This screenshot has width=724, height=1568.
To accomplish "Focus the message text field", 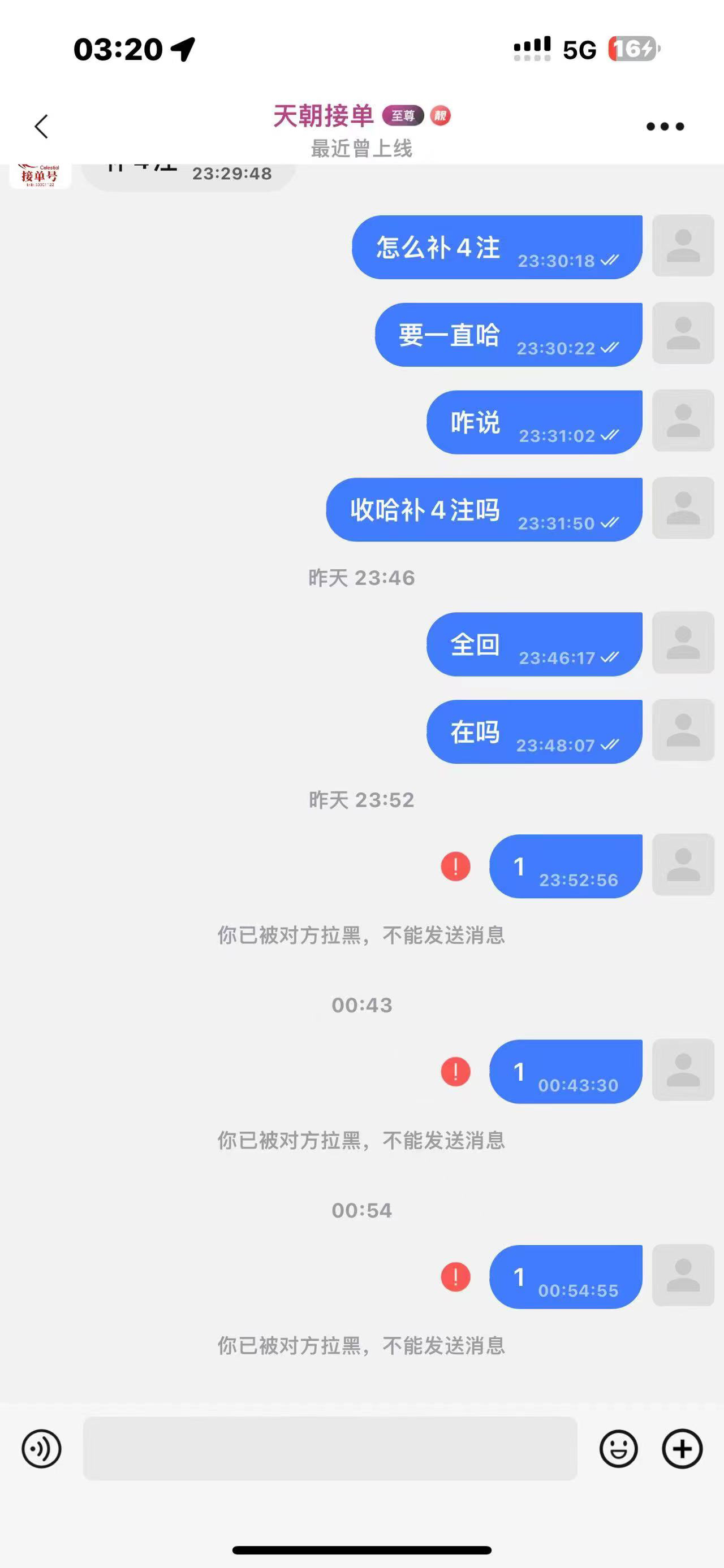I will tap(329, 1449).
